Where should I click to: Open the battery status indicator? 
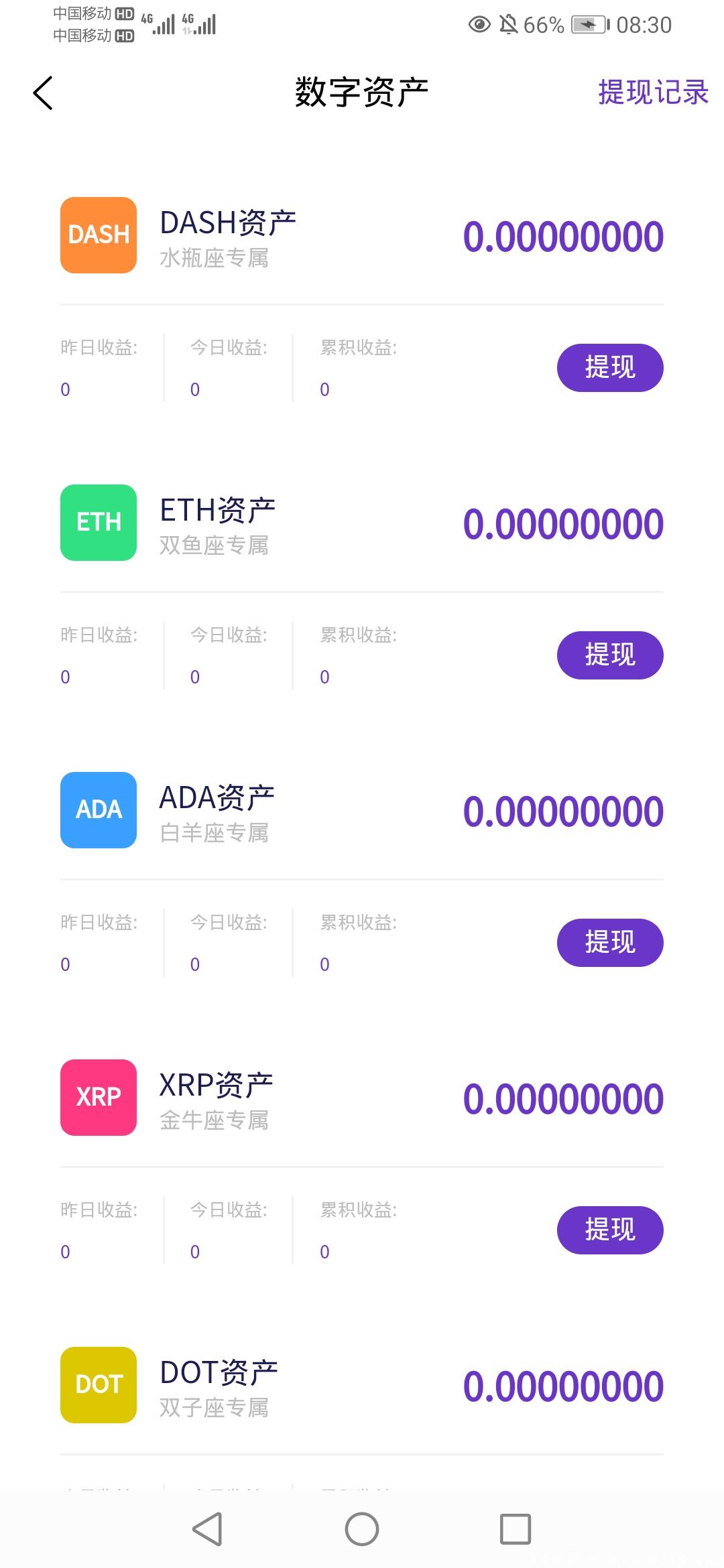(583, 23)
